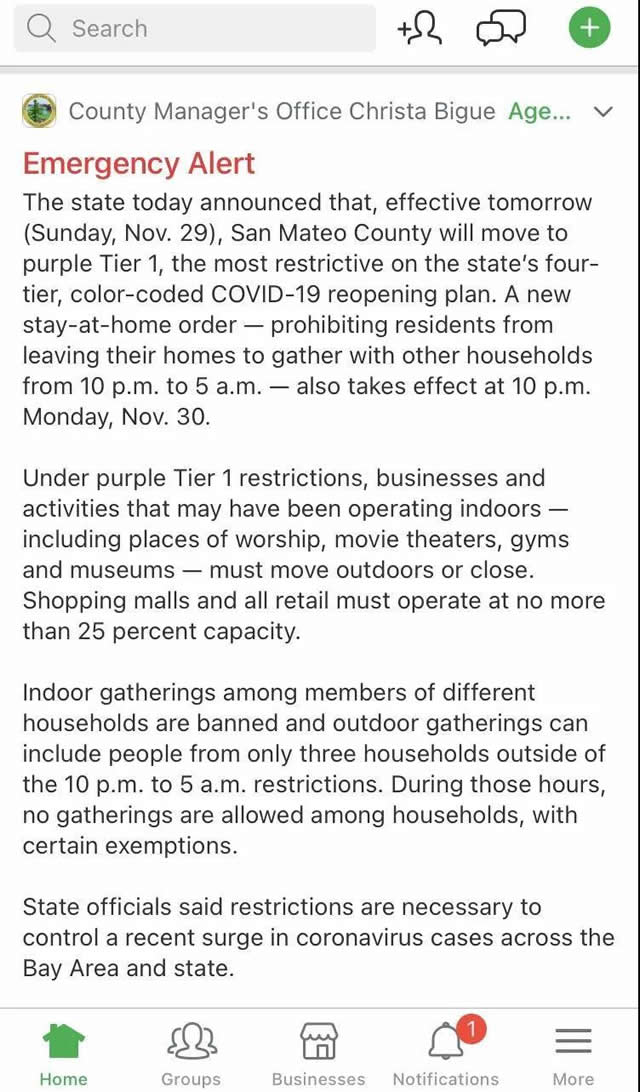
Task: Open the More menu tab
Action: coord(573,1054)
